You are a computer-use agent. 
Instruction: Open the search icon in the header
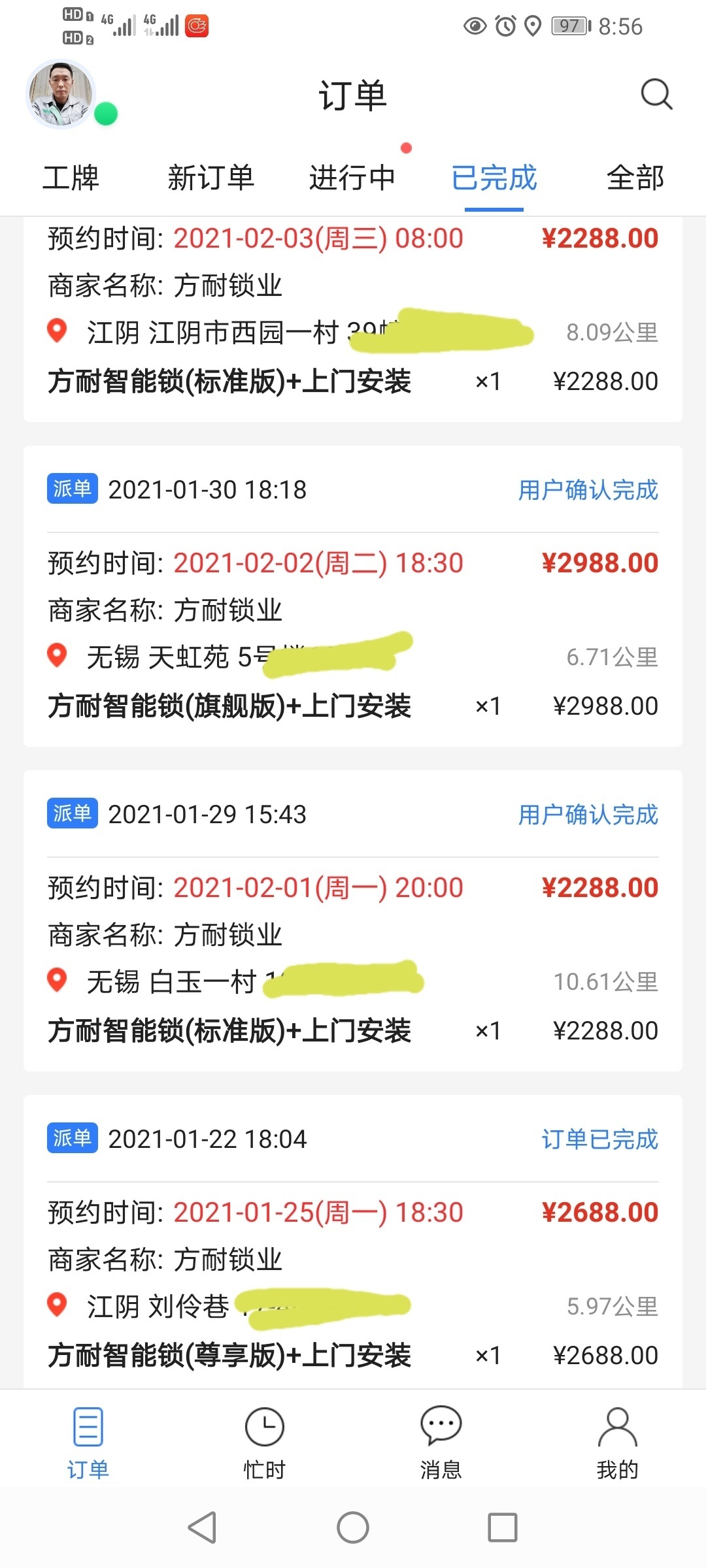click(656, 95)
